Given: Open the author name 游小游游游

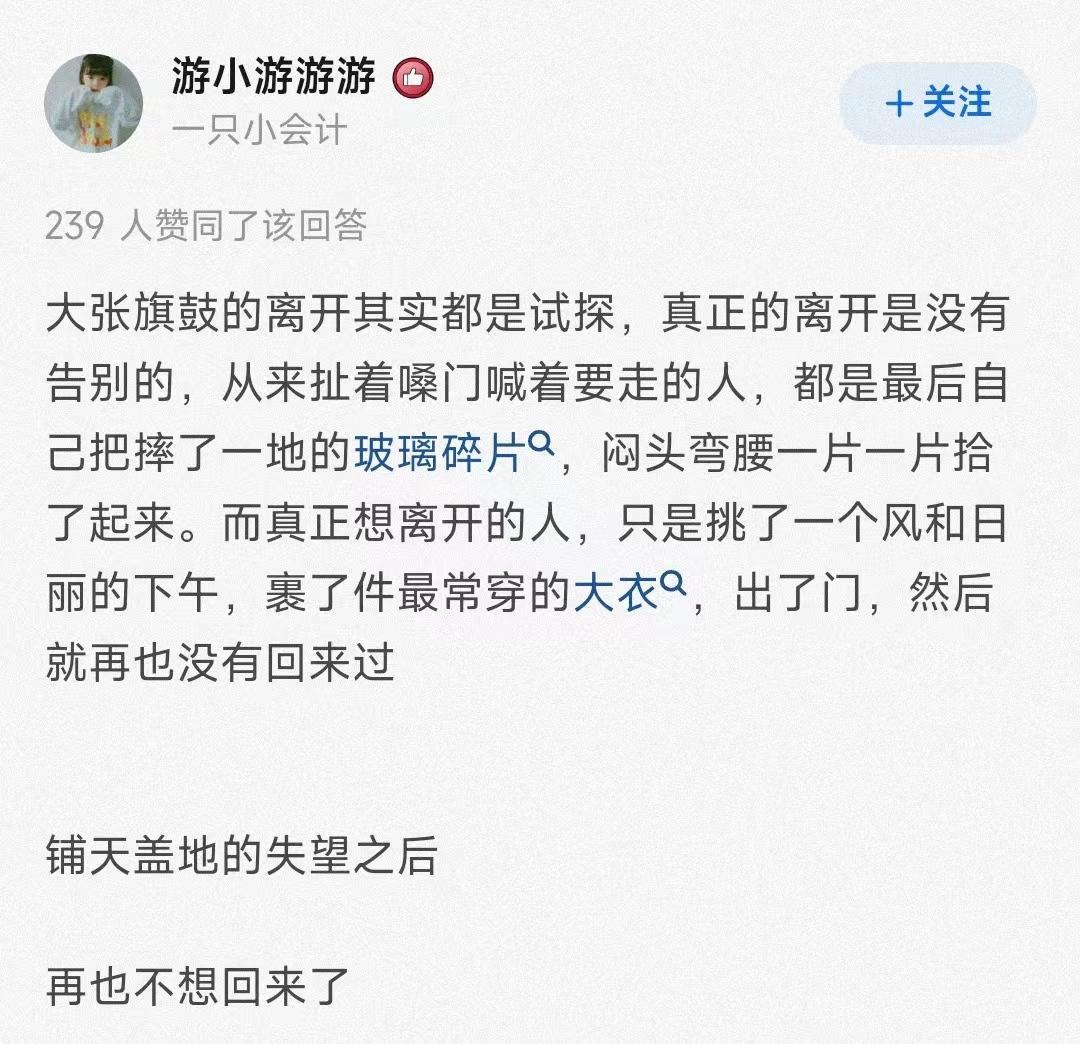Looking at the screenshot, I should click(273, 79).
